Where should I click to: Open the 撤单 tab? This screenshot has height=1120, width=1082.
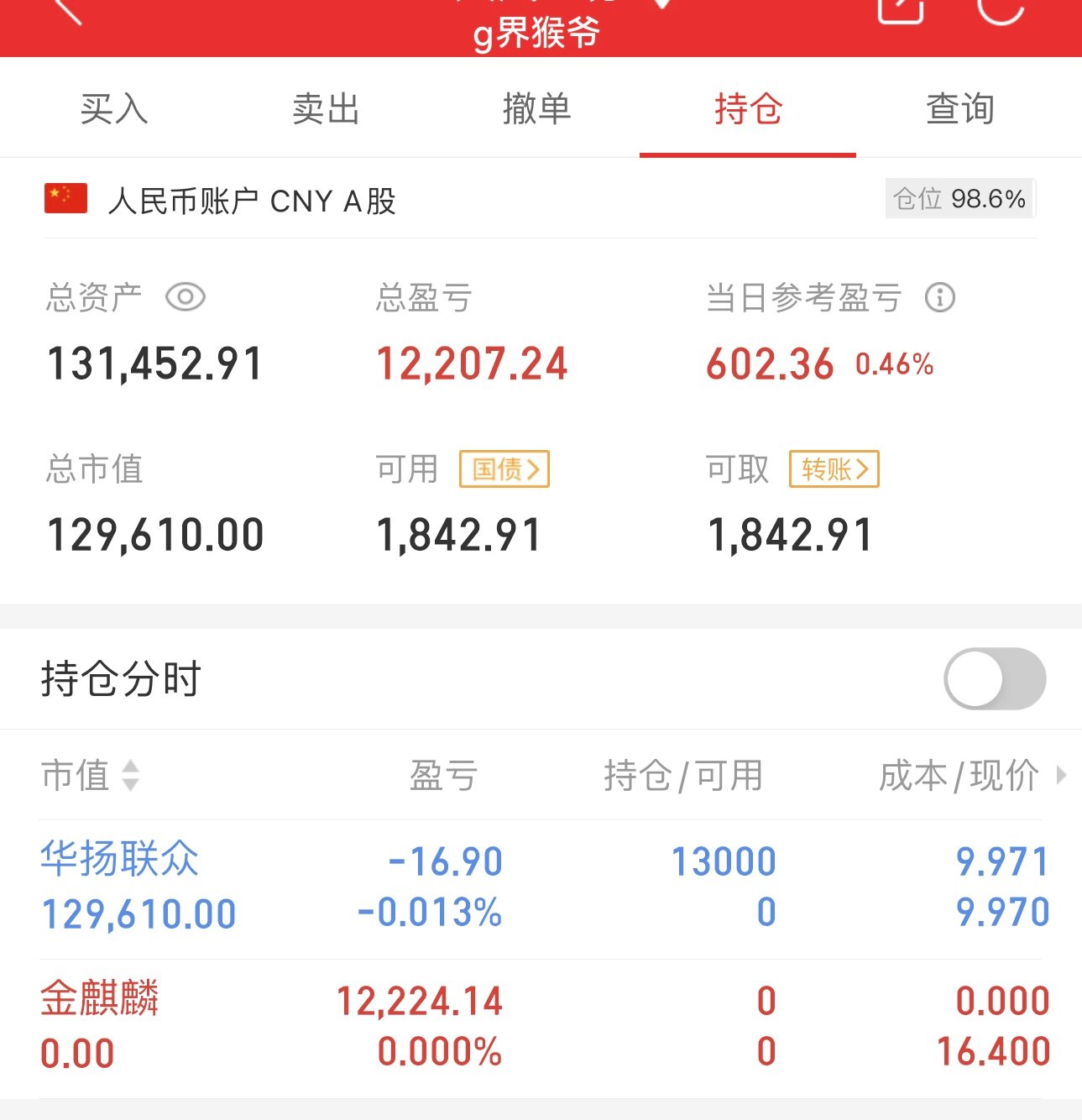point(536,109)
